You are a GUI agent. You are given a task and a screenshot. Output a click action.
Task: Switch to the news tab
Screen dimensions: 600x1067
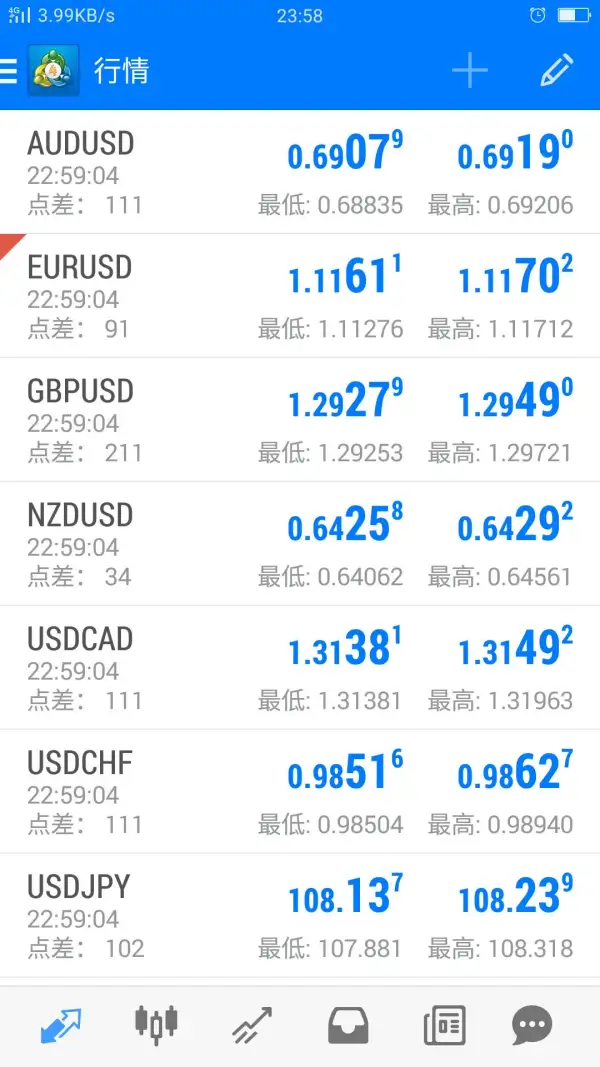click(444, 1025)
